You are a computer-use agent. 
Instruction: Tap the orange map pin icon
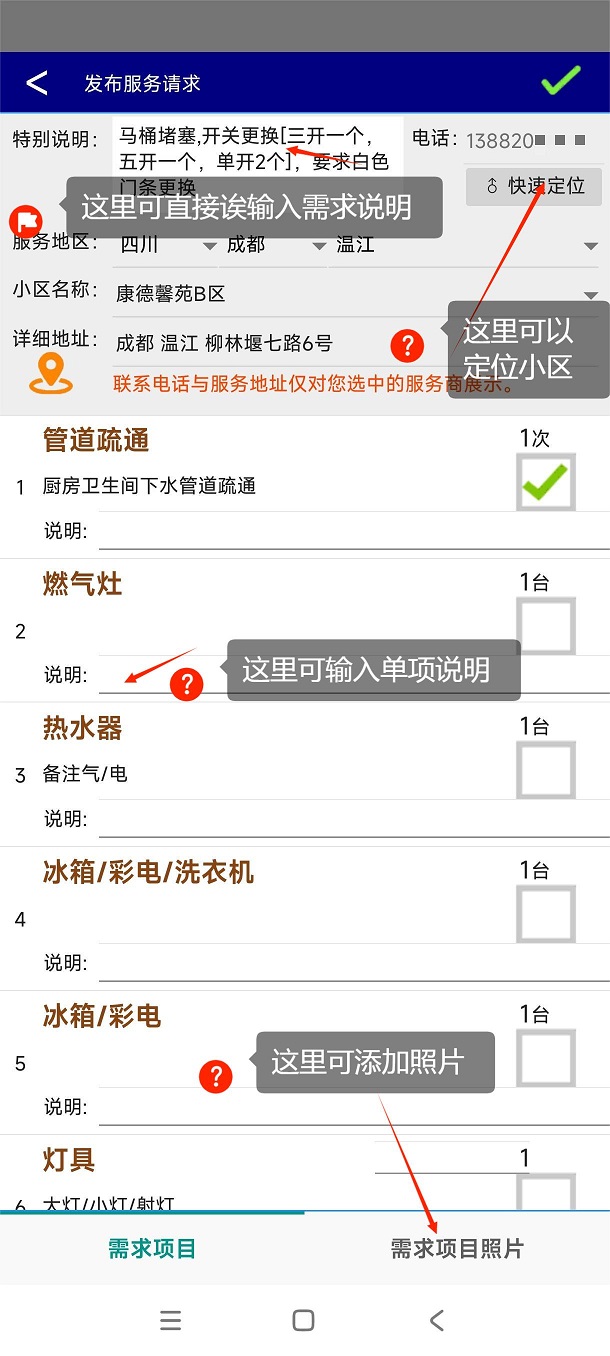(50, 374)
